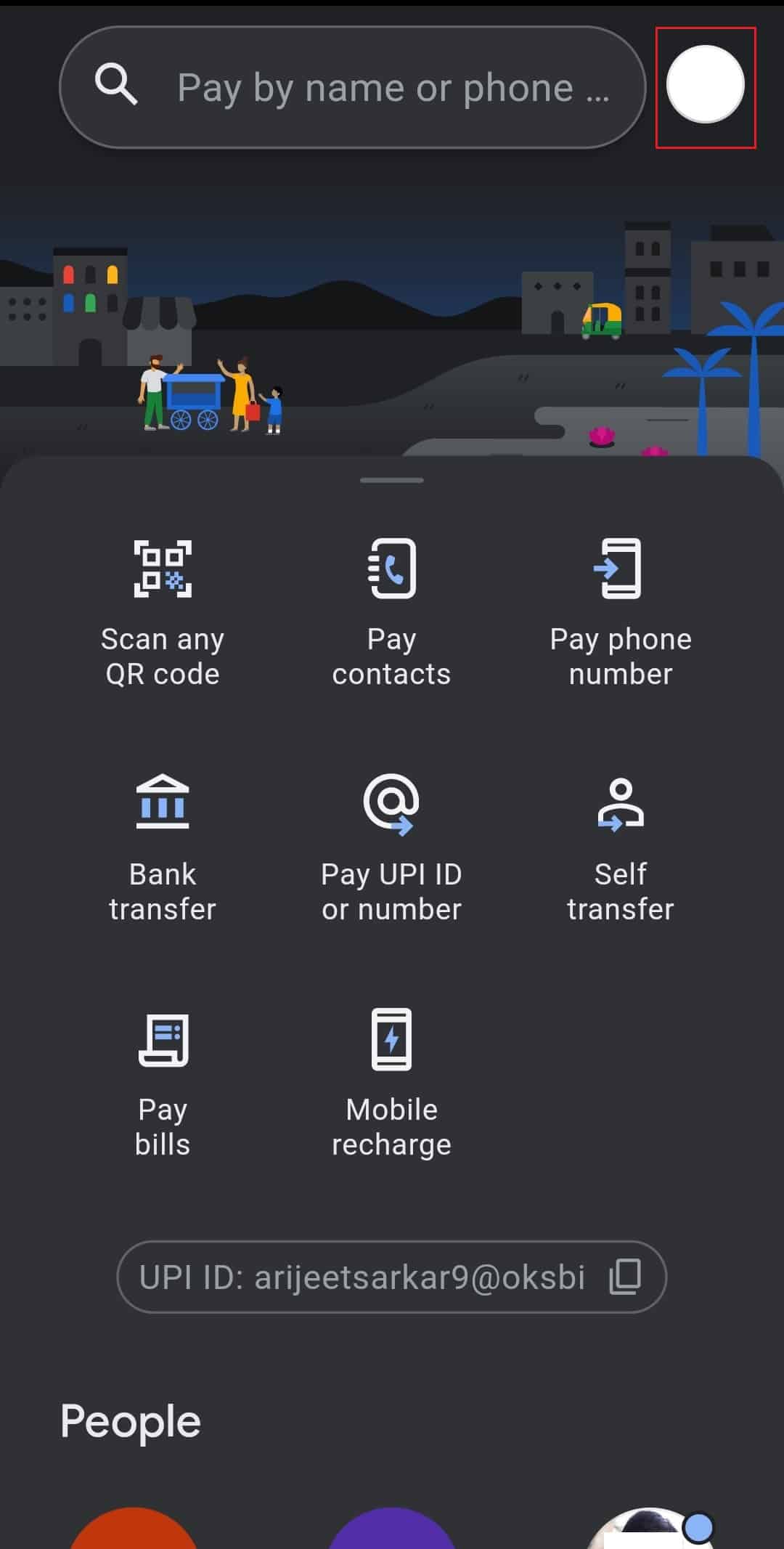Open Pay UPI ID or number

point(391,847)
